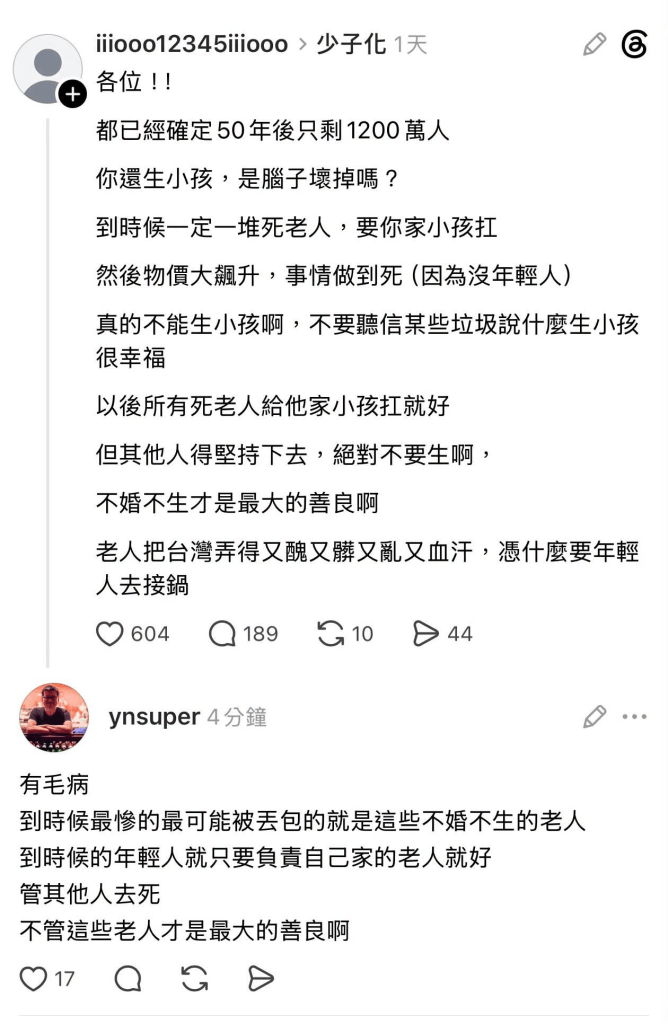The height and width of the screenshot is (1024, 668).
Task: Open the more options menu on ynsuper's reply
Action: [x=634, y=716]
